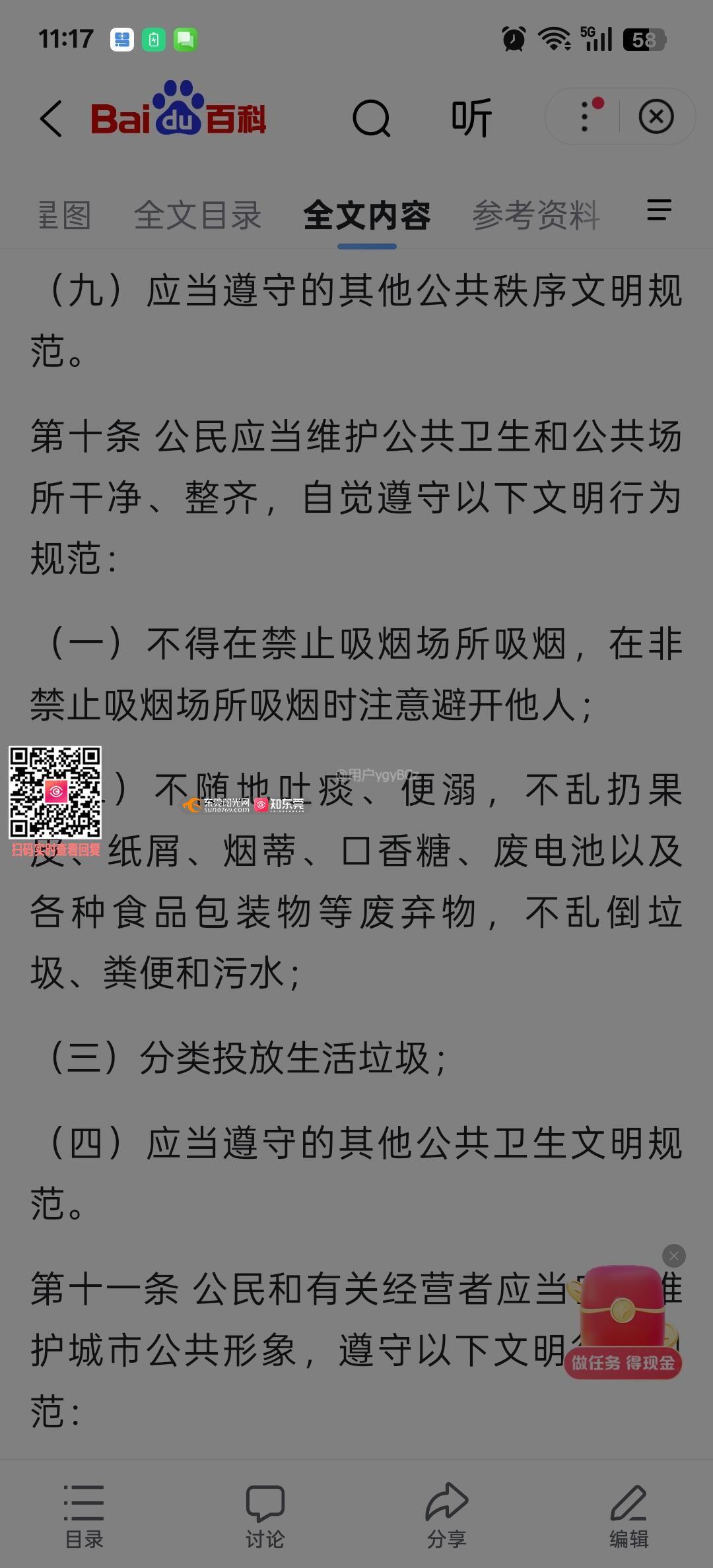Screen dimensions: 713x1568
Task: Switch to the 参考资料 tab
Action: pos(535,215)
